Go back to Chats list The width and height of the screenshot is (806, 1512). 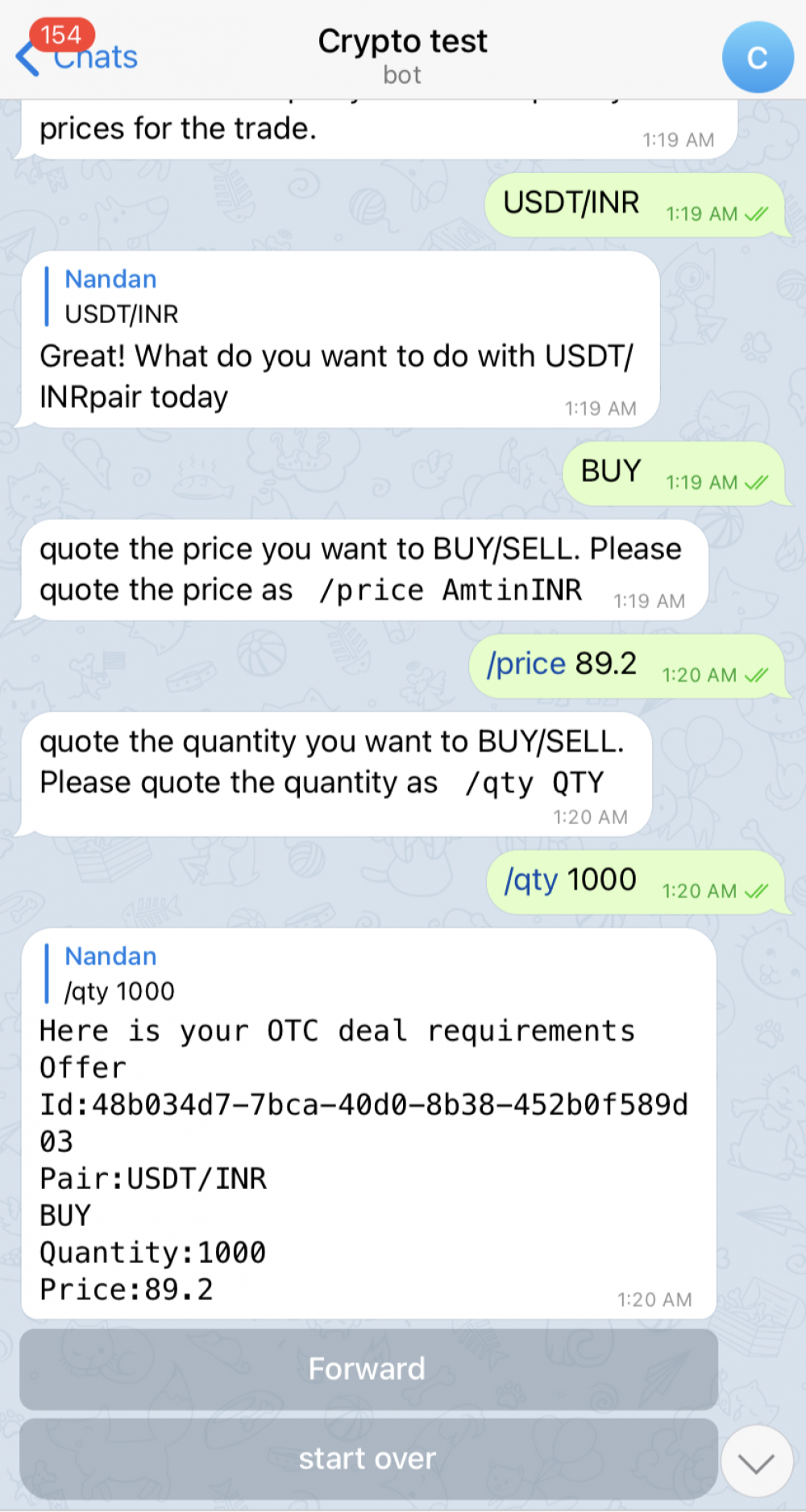click(77, 56)
